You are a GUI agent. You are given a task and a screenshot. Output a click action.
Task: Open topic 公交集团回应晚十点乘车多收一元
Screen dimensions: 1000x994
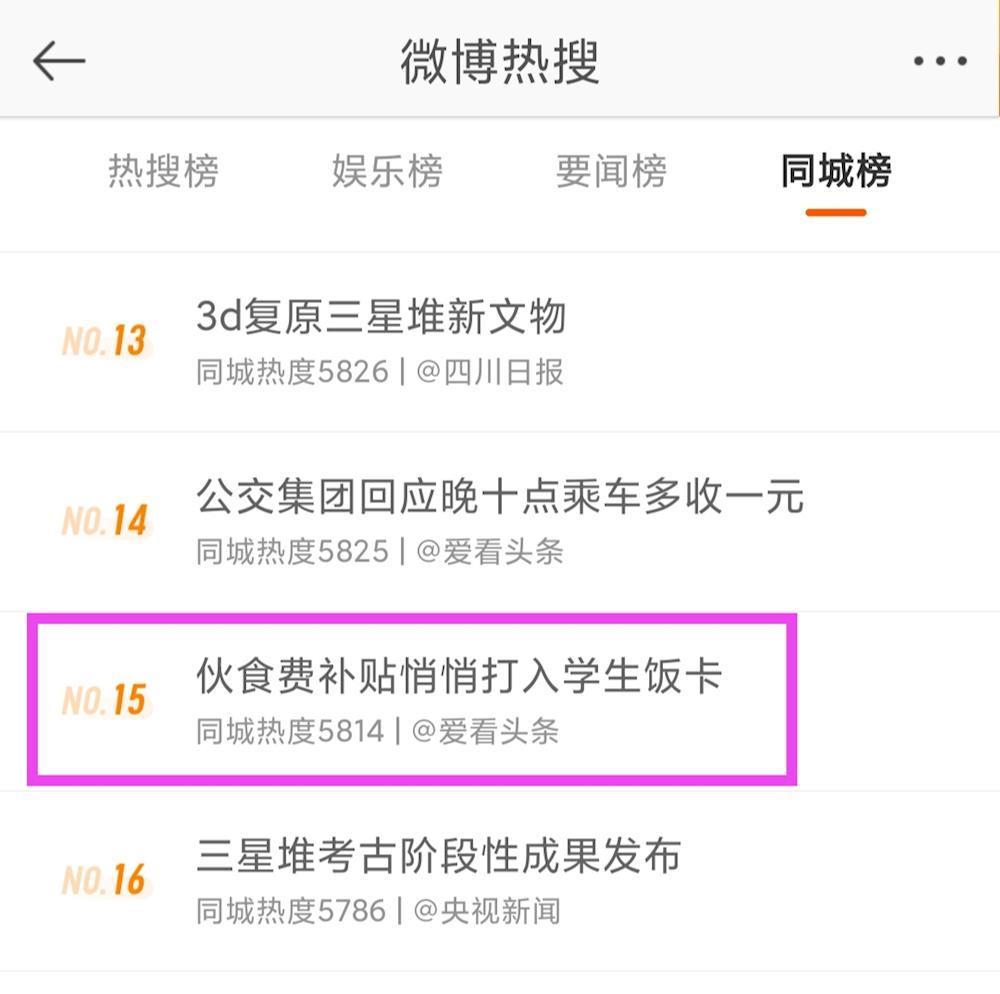coord(500,497)
